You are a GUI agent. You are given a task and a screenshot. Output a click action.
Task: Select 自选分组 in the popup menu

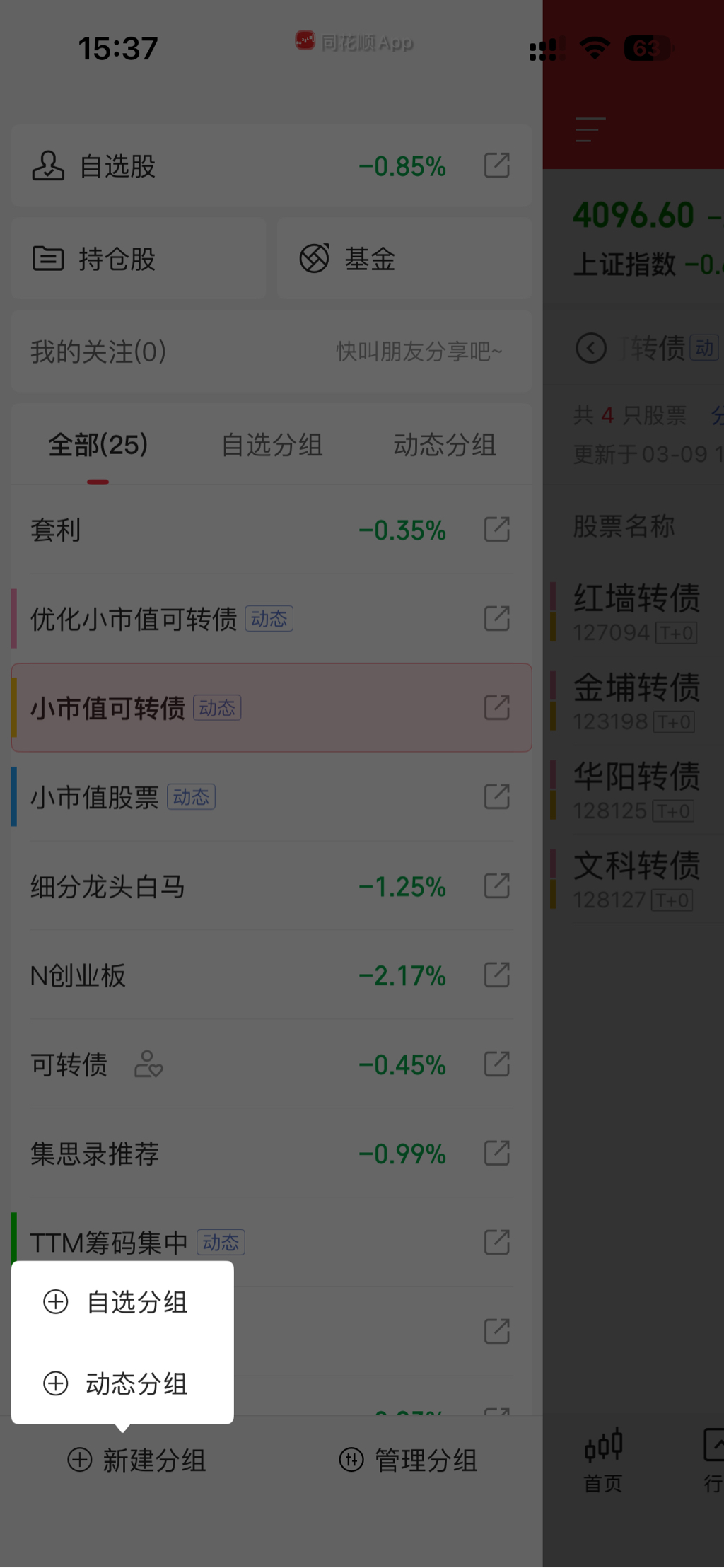click(x=122, y=1302)
